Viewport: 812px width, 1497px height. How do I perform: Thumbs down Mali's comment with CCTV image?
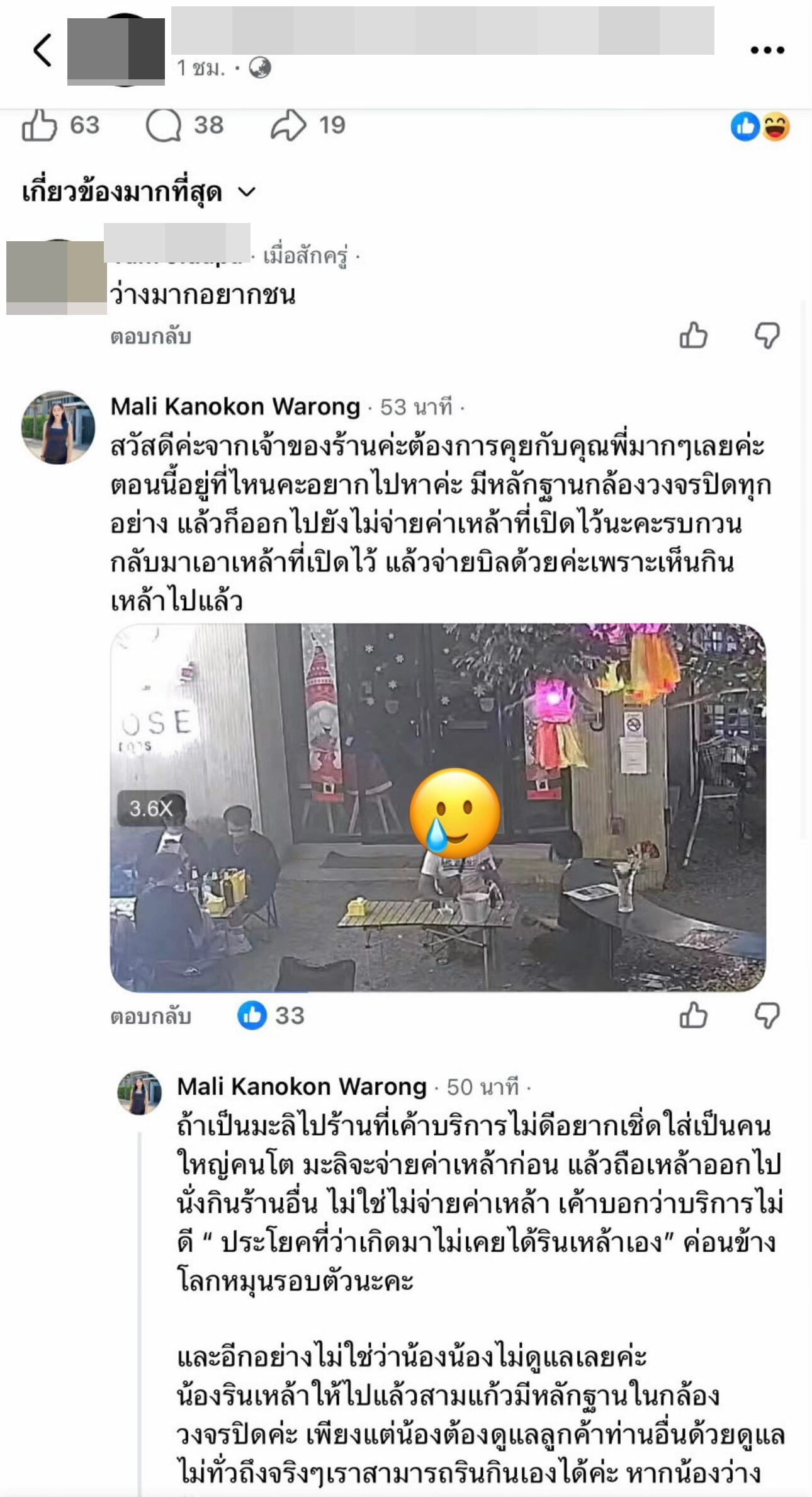click(767, 1015)
